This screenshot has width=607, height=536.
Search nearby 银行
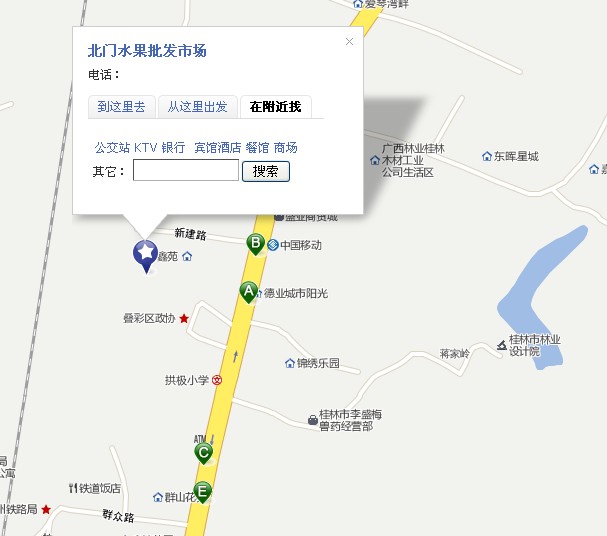pos(173,148)
